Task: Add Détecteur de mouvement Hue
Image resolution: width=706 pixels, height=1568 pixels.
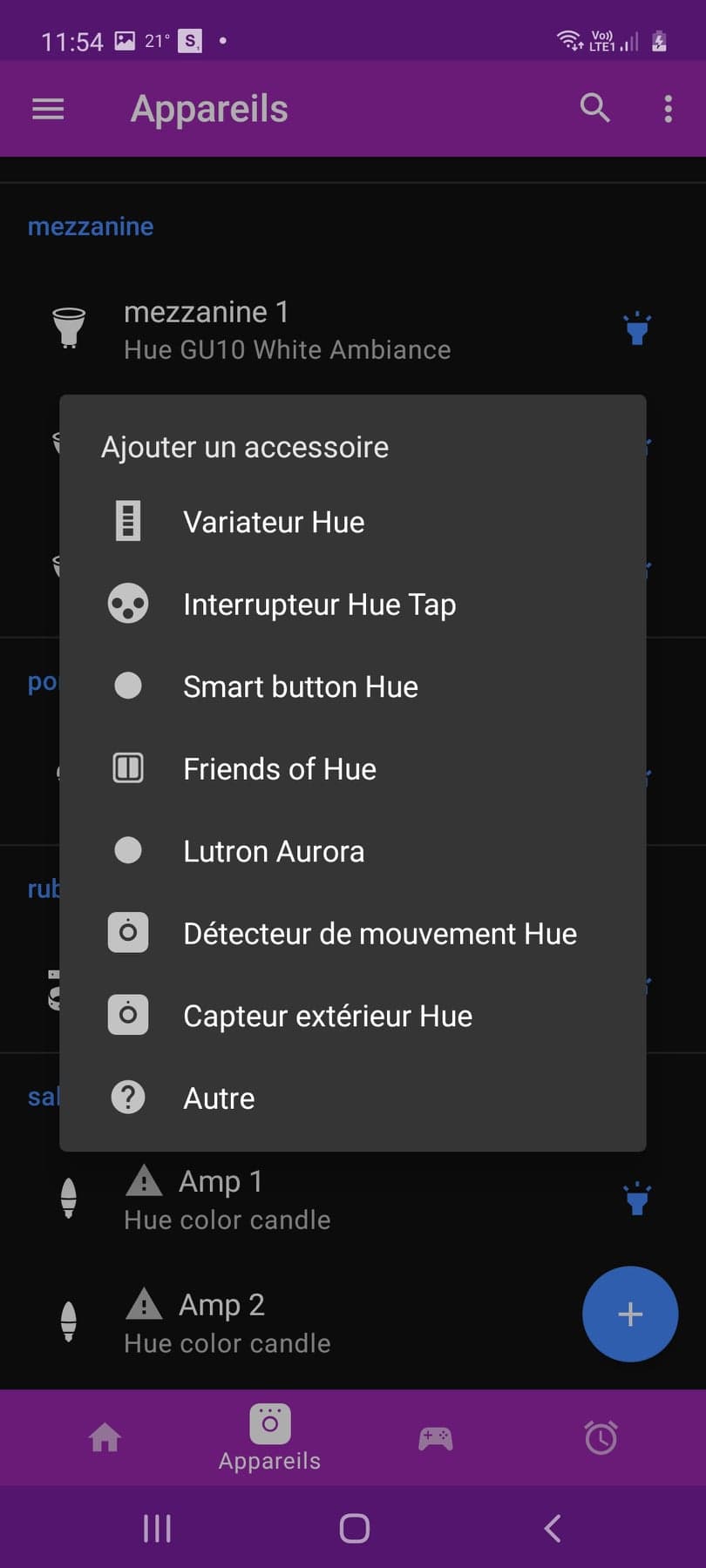Action: [x=352, y=933]
